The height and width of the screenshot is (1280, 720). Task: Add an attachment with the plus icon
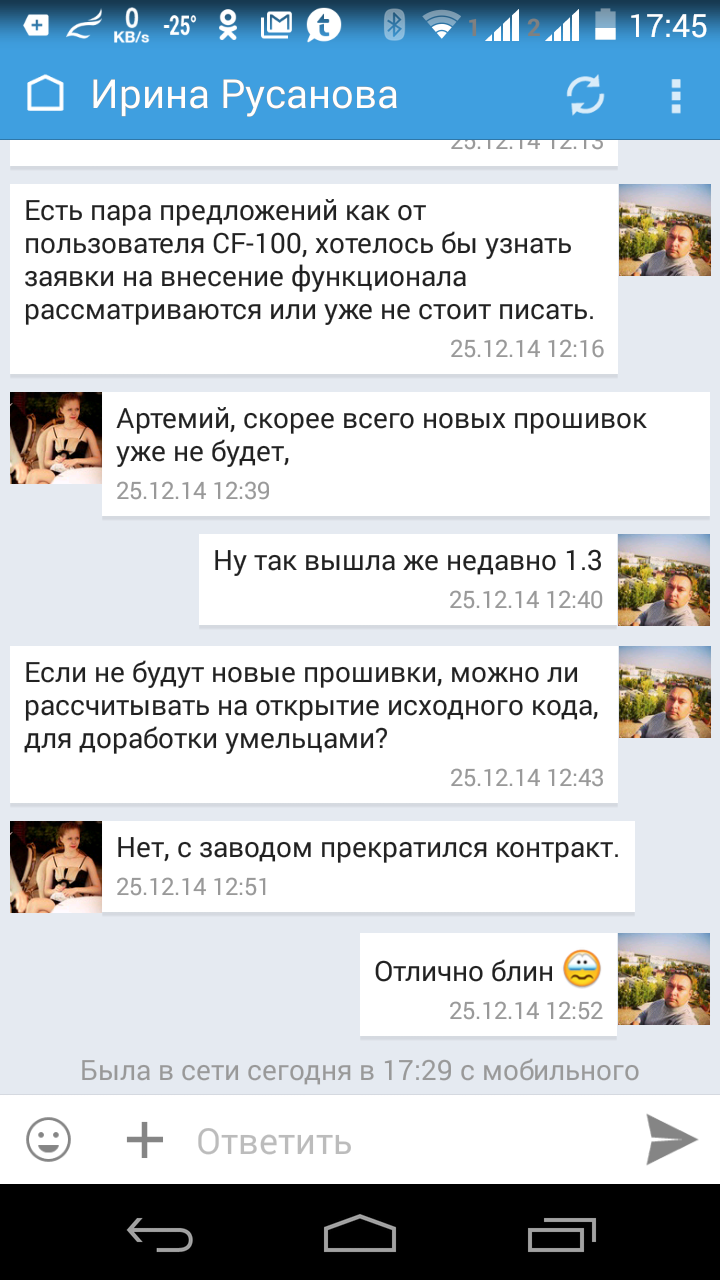pyautogui.click(x=144, y=1140)
